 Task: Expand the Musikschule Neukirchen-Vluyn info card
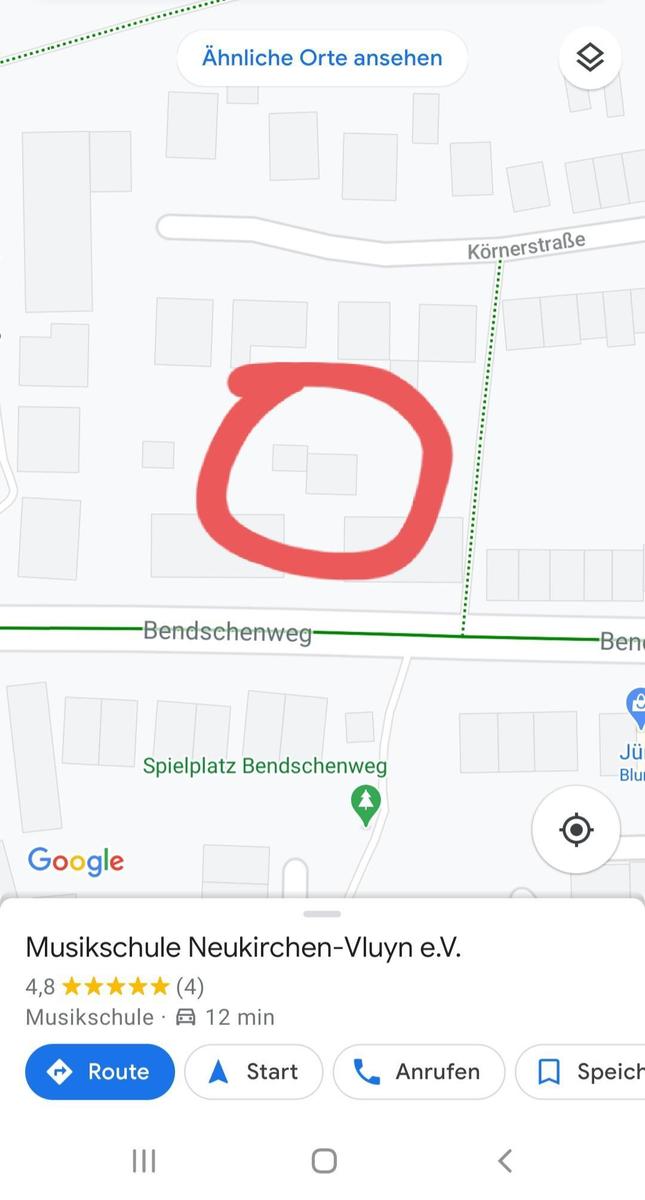(321, 946)
